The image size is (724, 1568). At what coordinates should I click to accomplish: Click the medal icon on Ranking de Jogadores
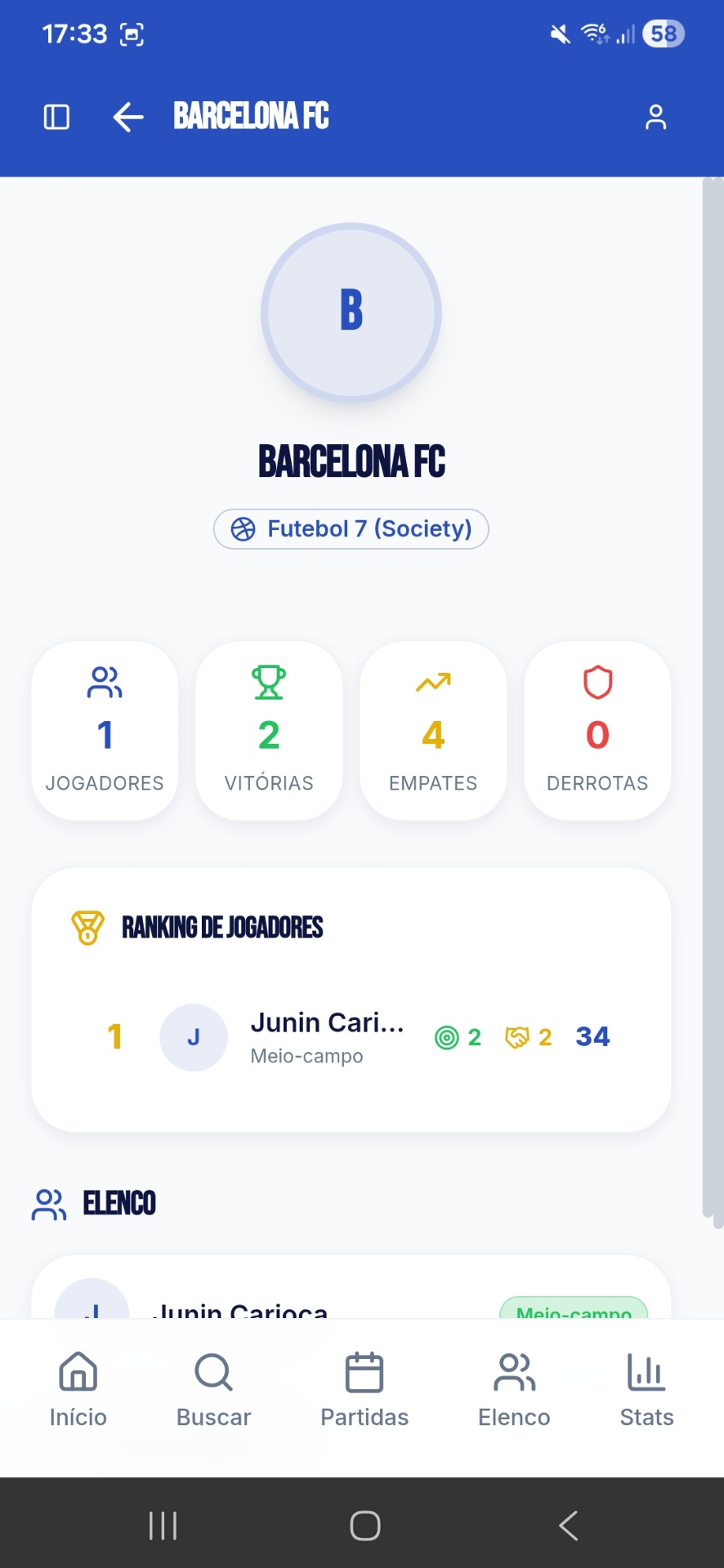pyautogui.click(x=87, y=927)
